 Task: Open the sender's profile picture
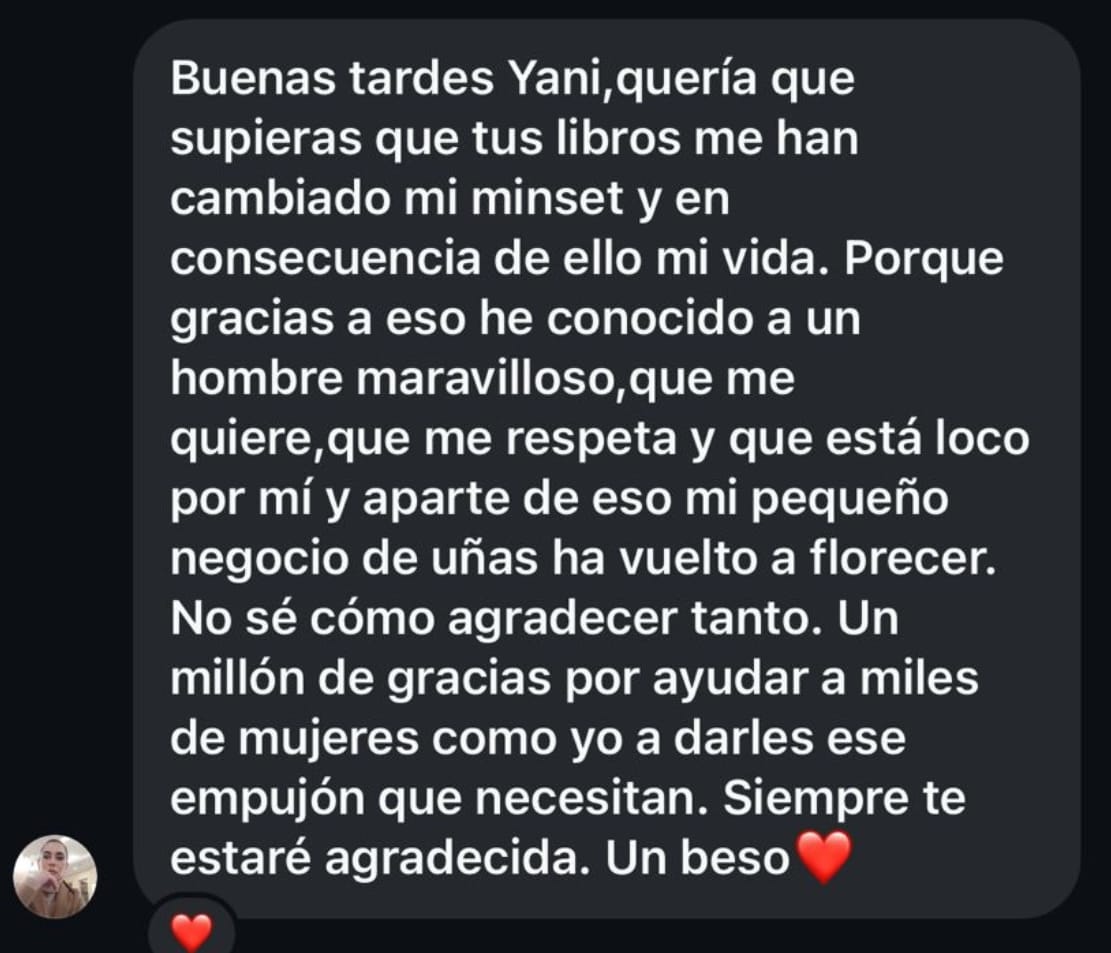55,876
